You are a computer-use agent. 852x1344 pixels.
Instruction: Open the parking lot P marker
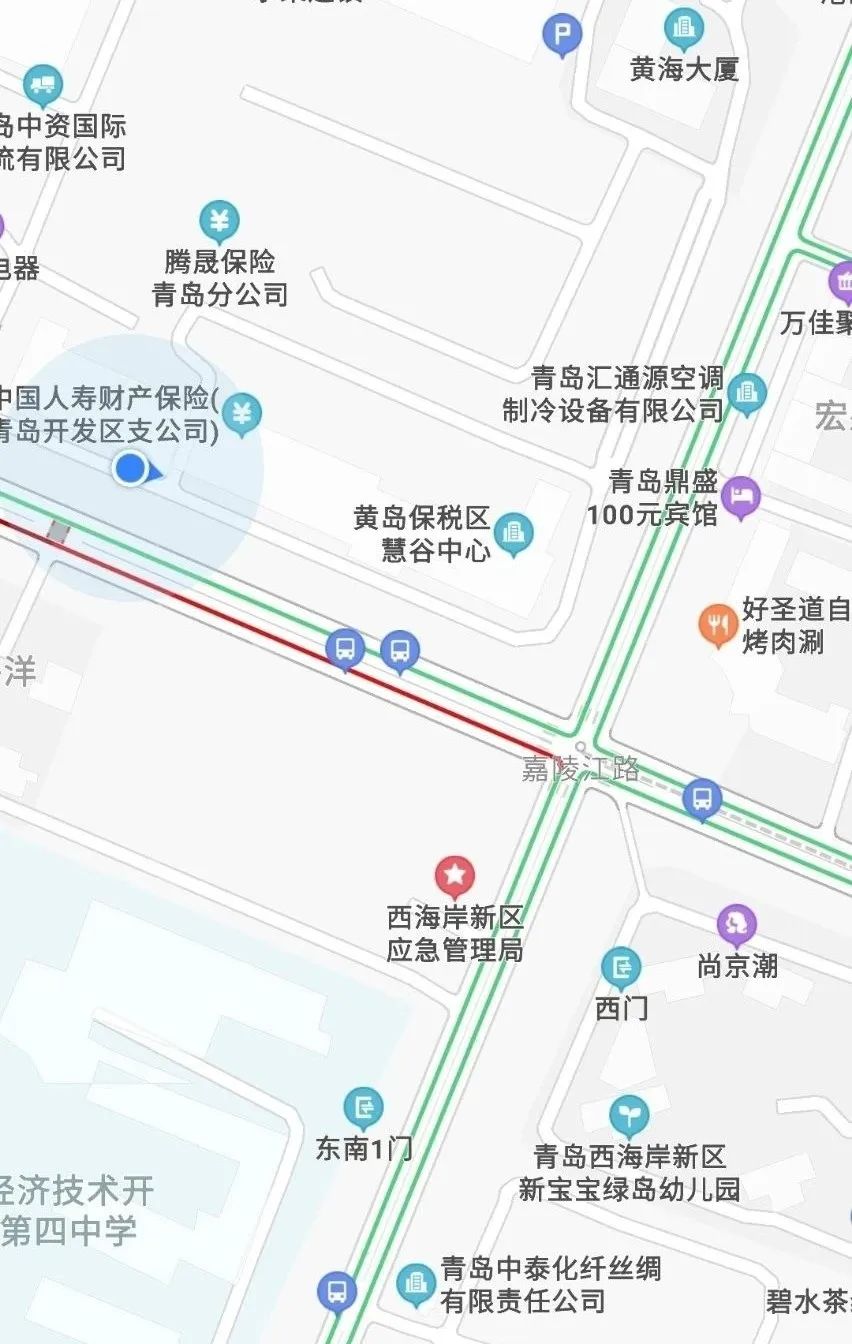coord(562,38)
